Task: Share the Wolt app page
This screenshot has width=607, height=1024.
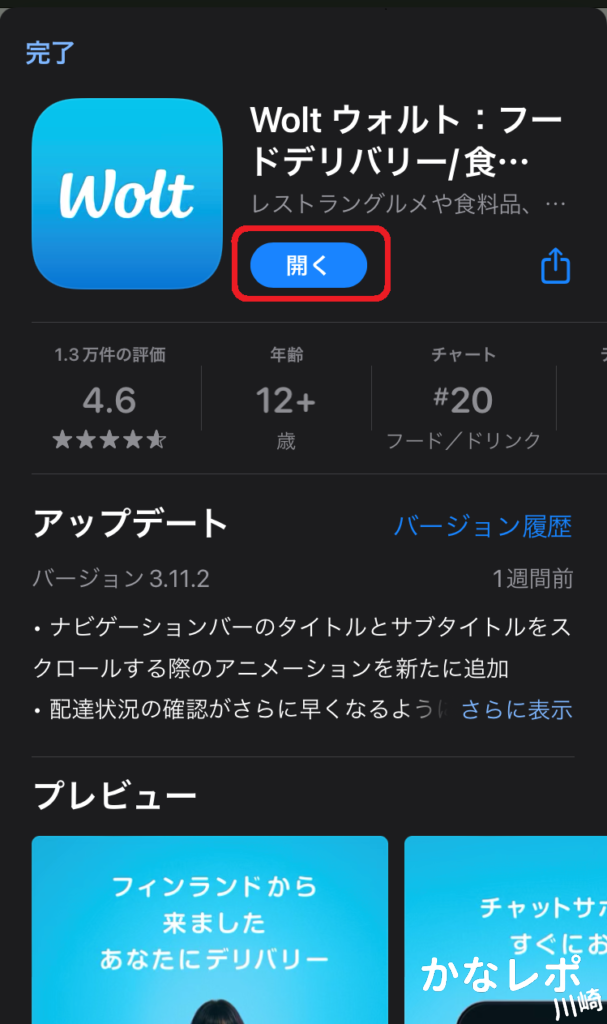Action: click(x=555, y=266)
